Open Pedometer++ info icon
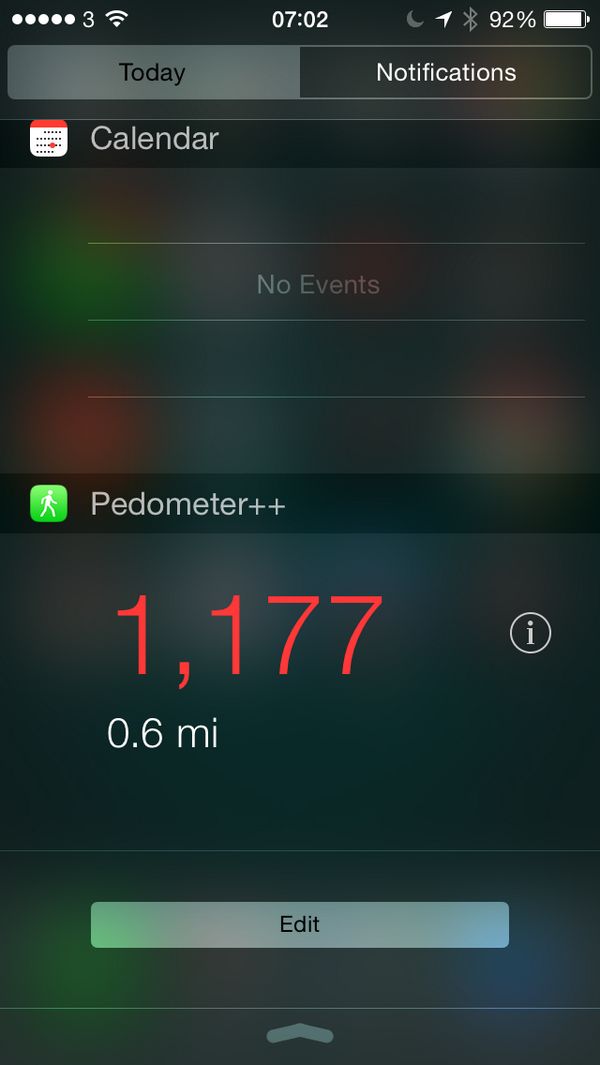This screenshot has width=600, height=1065. (530, 633)
